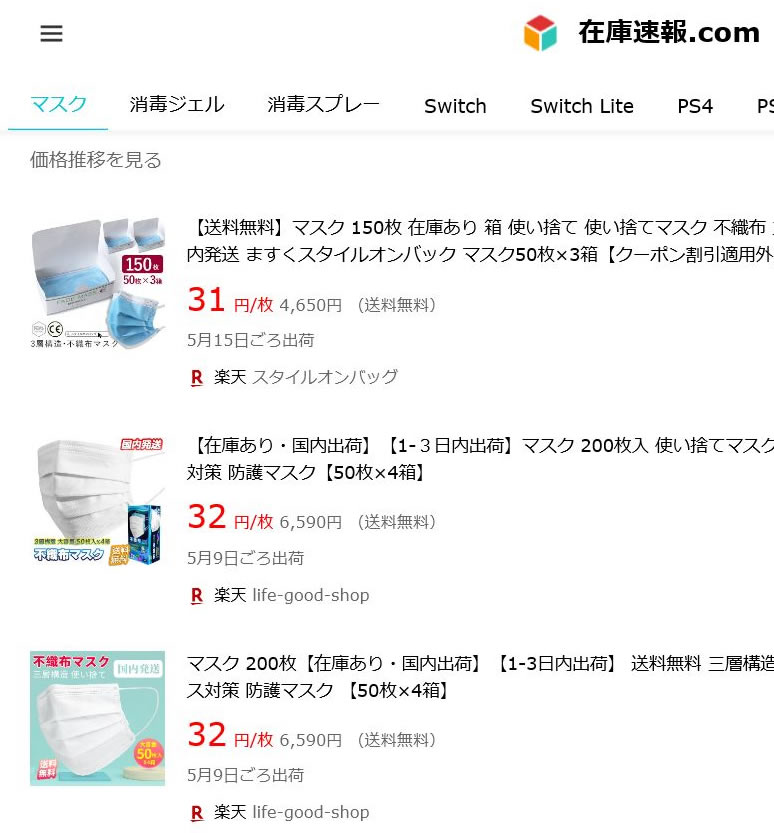Select the Switch tab

tap(455, 106)
